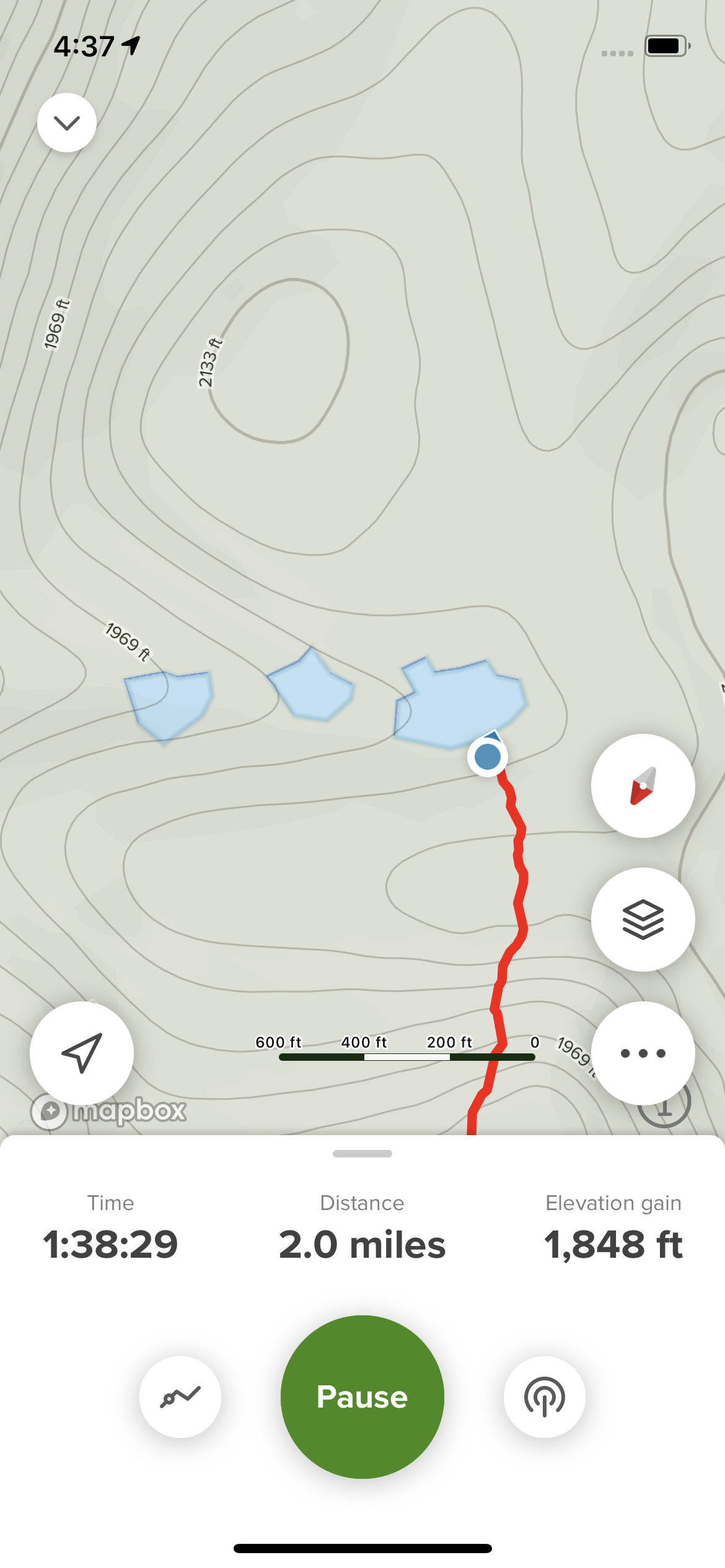The width and height of the screenshot is (725, 1568).
Task: Open the live location sharing button
Action: pyautogui.click(x=544, y=1396)
